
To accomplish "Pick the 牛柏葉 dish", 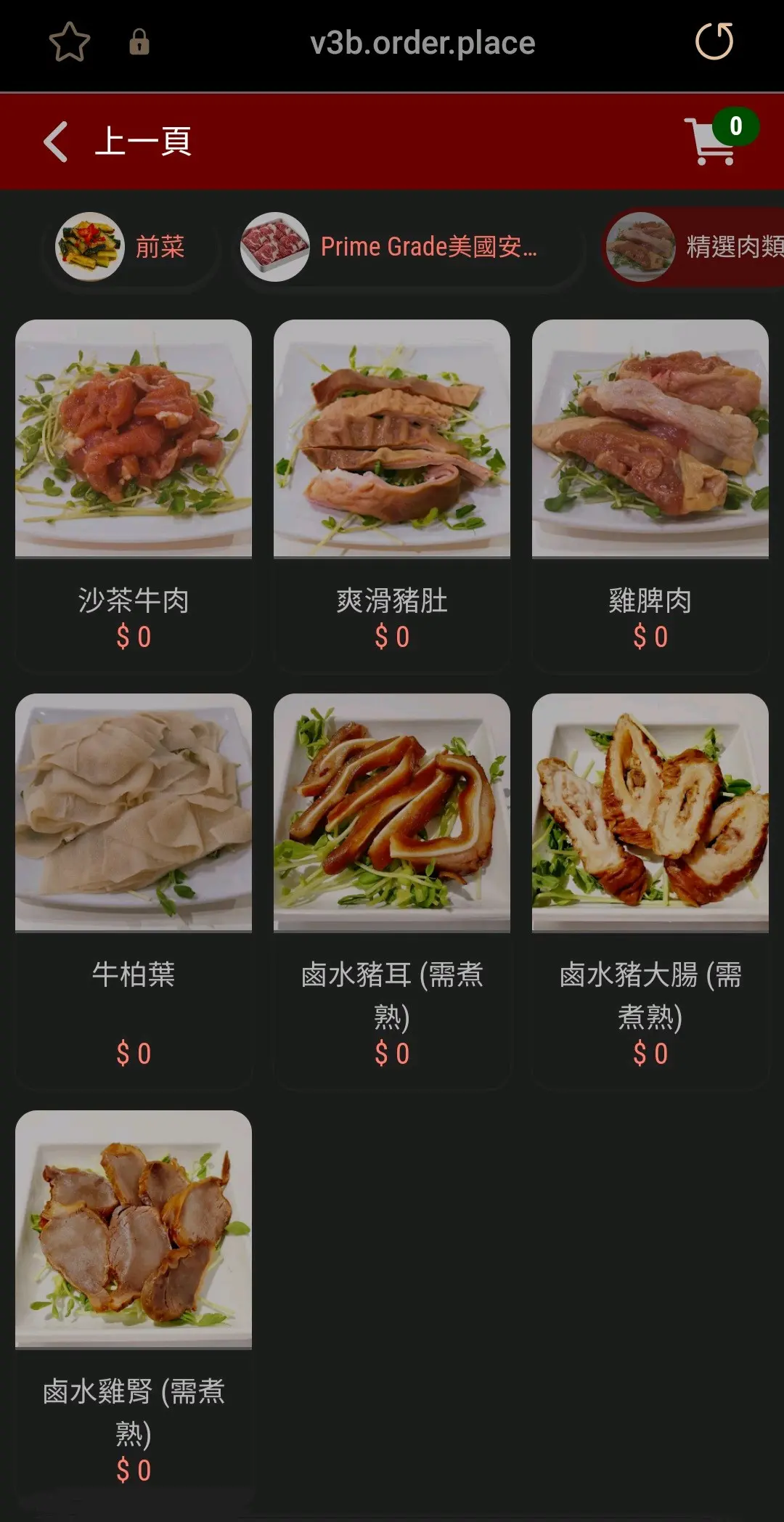I will coord(134,890).
